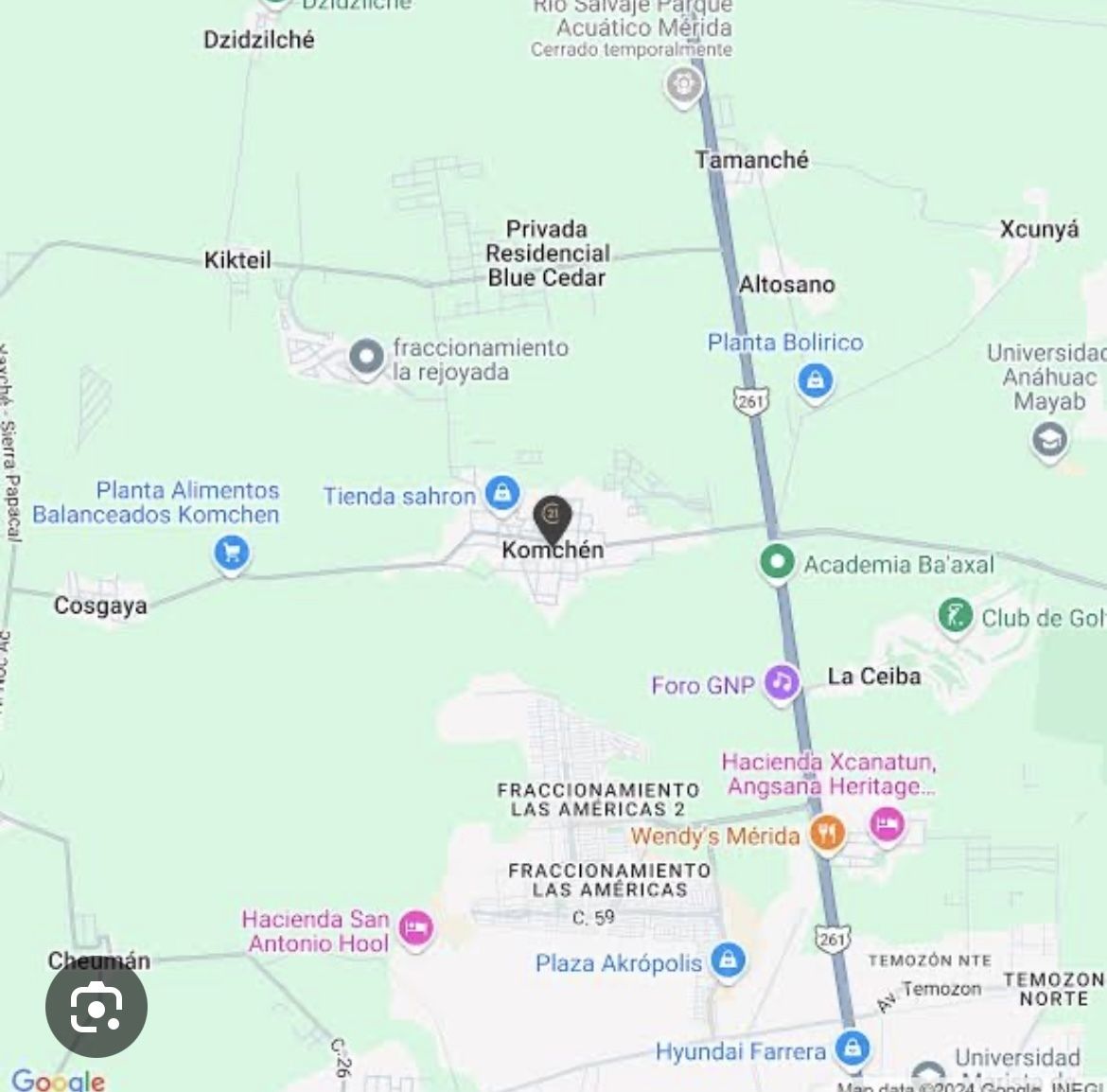1107x1092 pixels.
Task: Search this image with Google Lens
Action: [x=97, y=1007]
